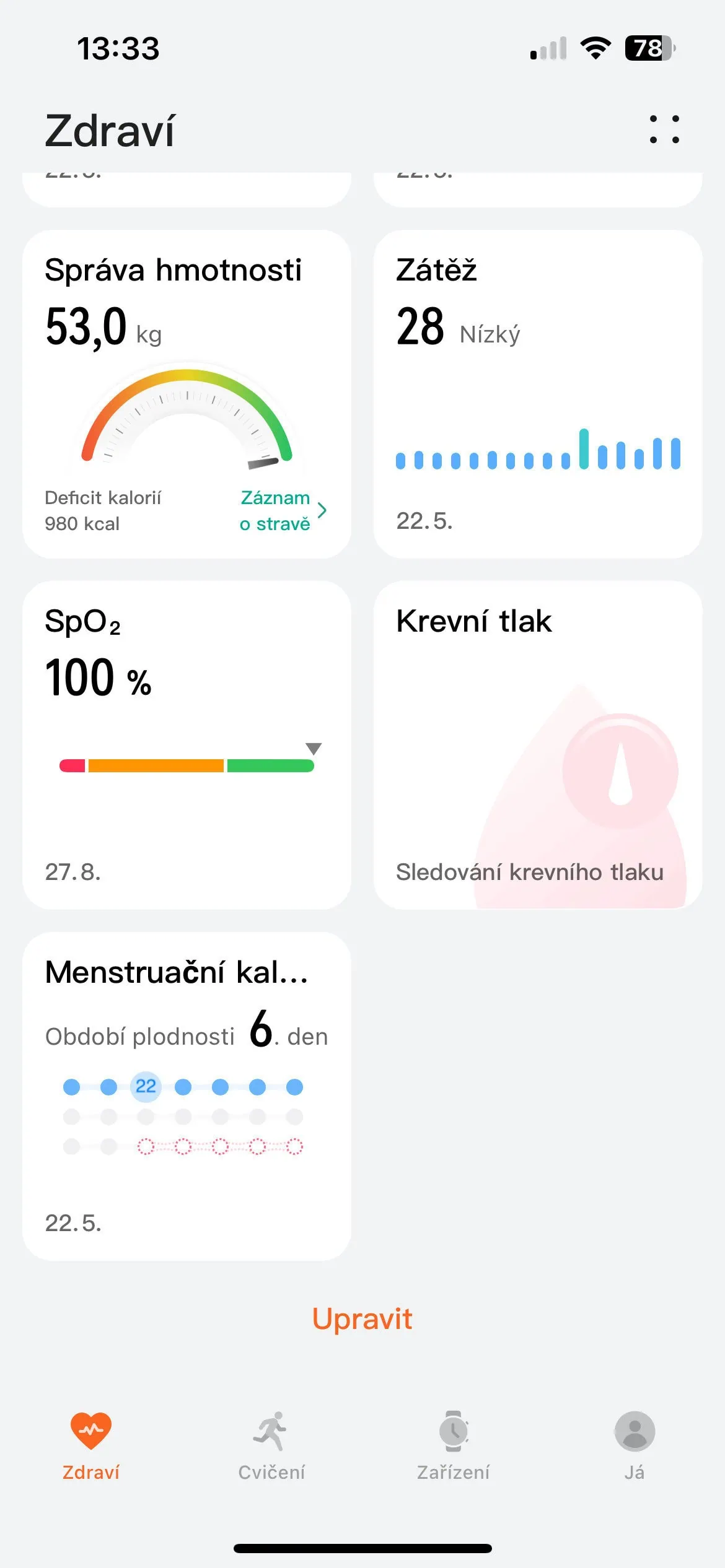Image resolution: width=725 pixels, height=1568 pixels.
Task: Open the Menstruační kalendář card
Action: click(186, 1096)
